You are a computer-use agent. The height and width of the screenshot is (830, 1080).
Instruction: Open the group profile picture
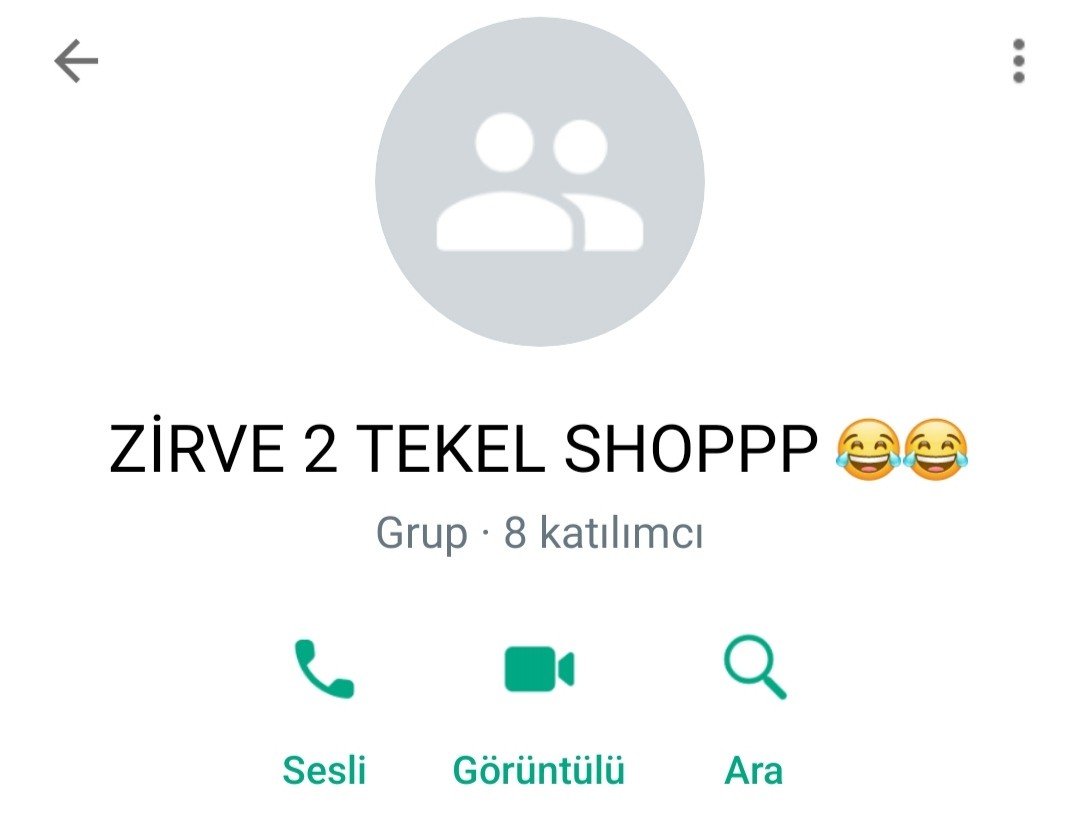540,182
